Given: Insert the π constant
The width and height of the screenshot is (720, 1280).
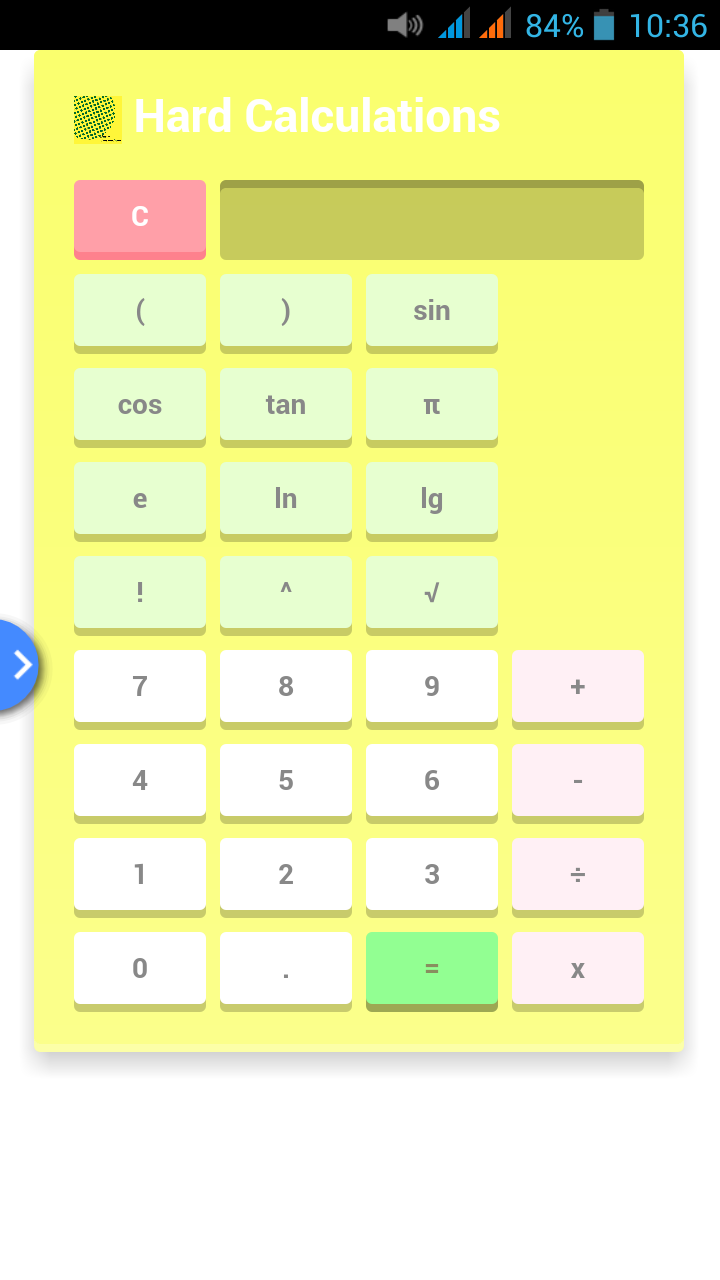Looking at the screenshot, I should [x=431, y=405].
